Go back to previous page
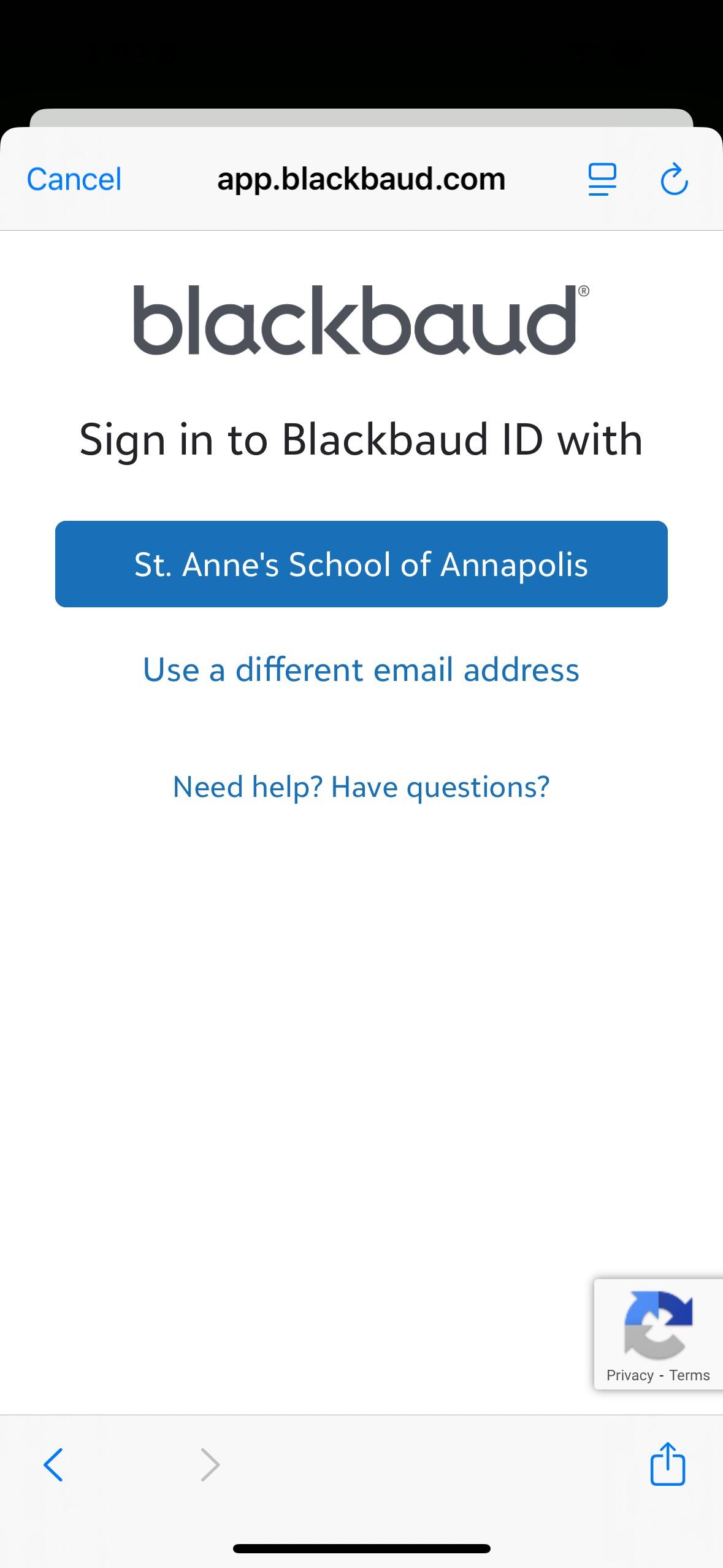The width and height of the screenshot is (723, 1568). click(x=53, y=1464)
